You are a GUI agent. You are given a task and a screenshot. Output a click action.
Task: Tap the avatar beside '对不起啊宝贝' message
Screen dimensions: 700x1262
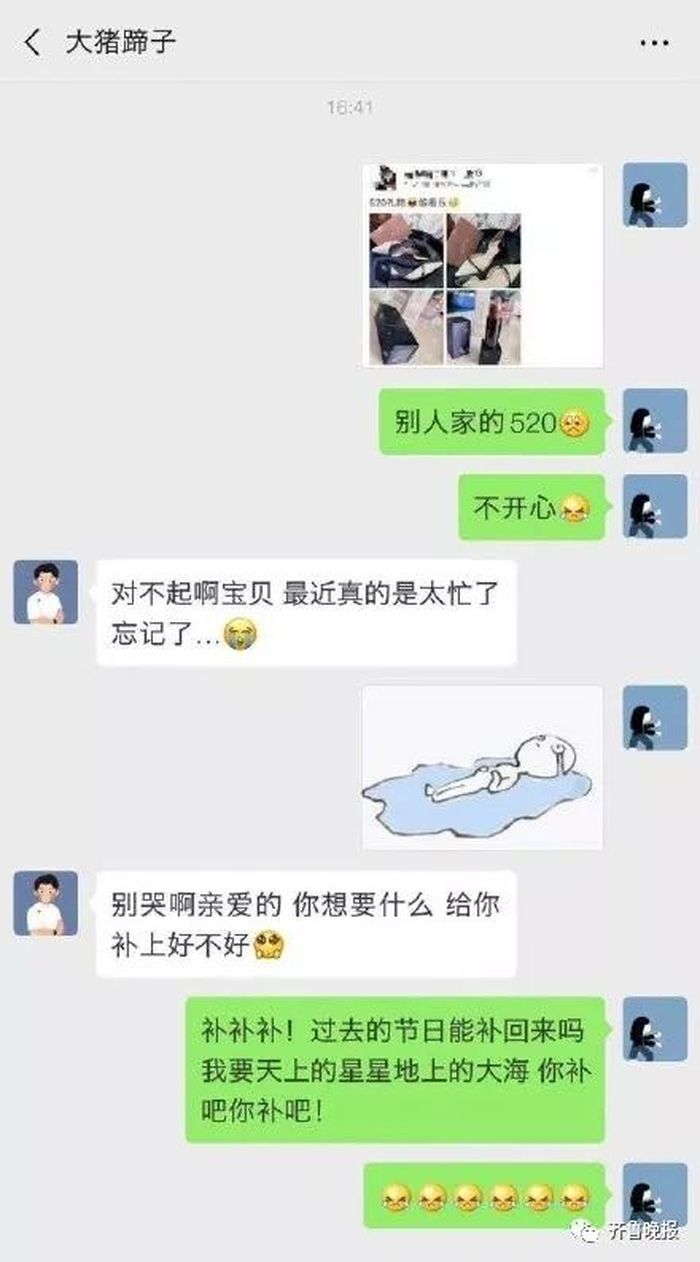(x=45, y=592)
